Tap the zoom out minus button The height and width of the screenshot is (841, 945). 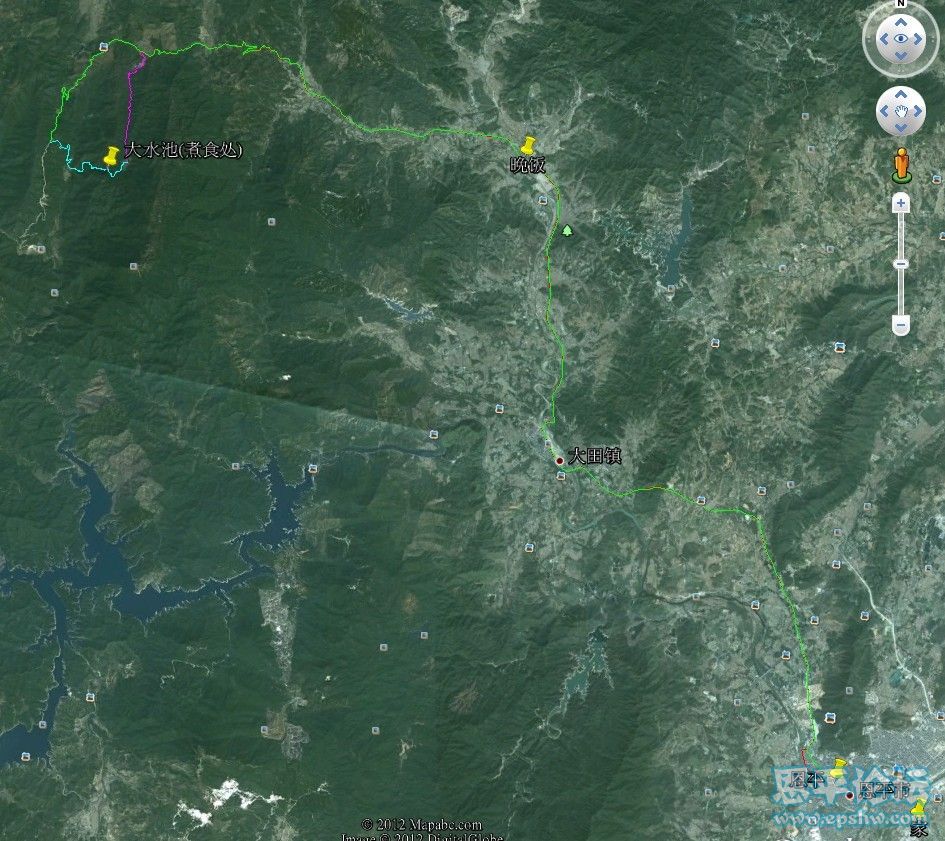pos(901,325)
